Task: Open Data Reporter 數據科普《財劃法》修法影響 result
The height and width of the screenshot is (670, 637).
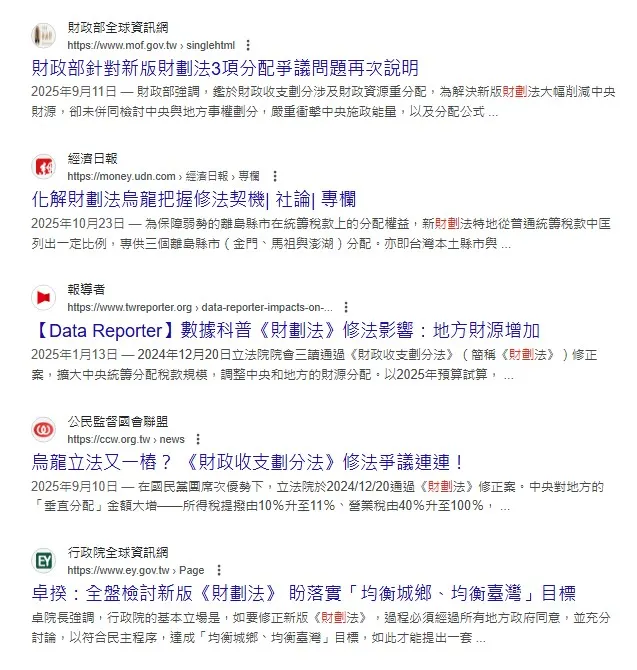Action: pyautogui.click(x=286, y=330)
